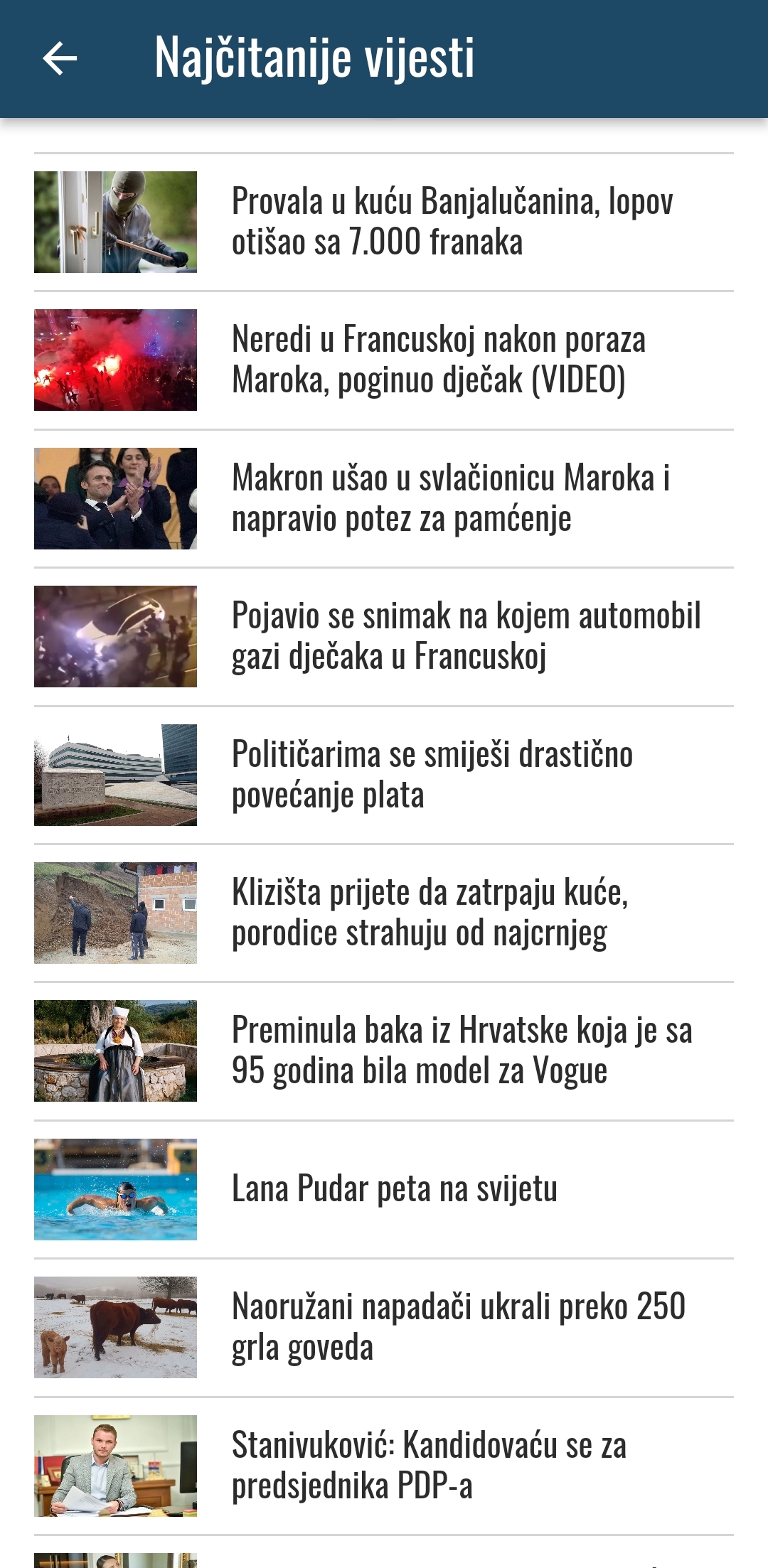View story about car running over boy

tap(465, 636)
